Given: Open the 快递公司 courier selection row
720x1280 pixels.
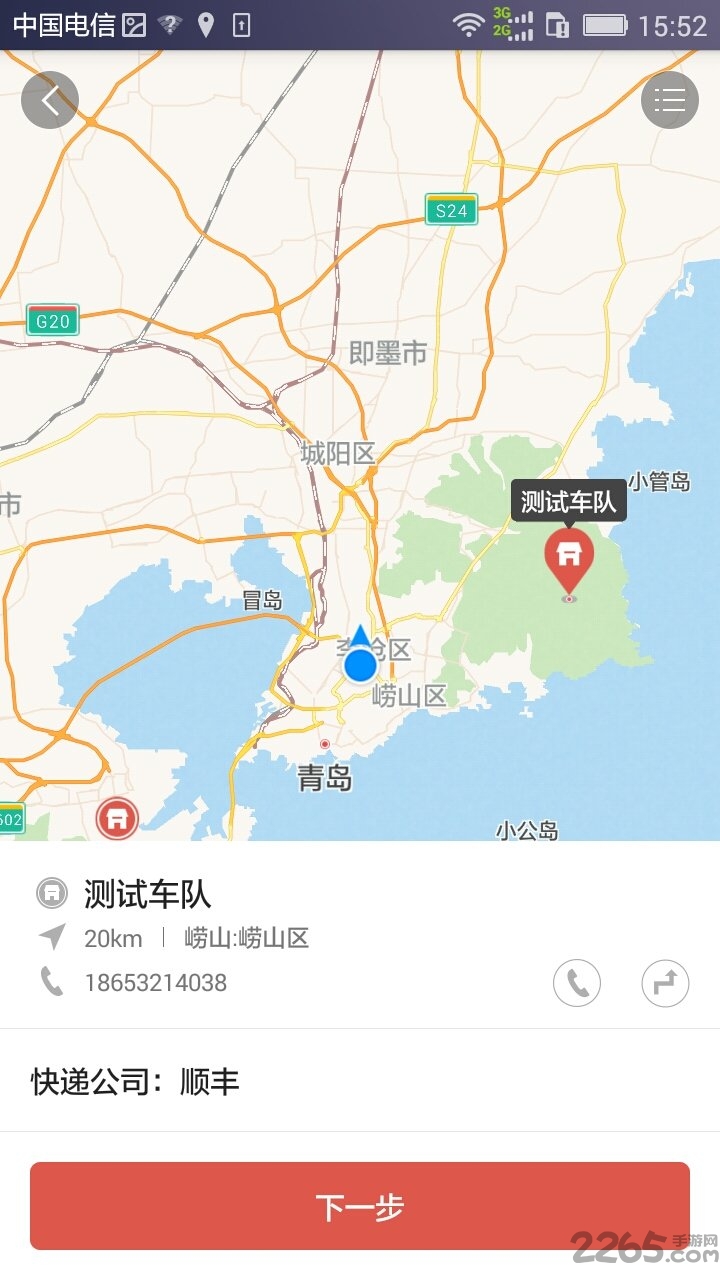Looking at the screenshot, I should pos(360,1082).
